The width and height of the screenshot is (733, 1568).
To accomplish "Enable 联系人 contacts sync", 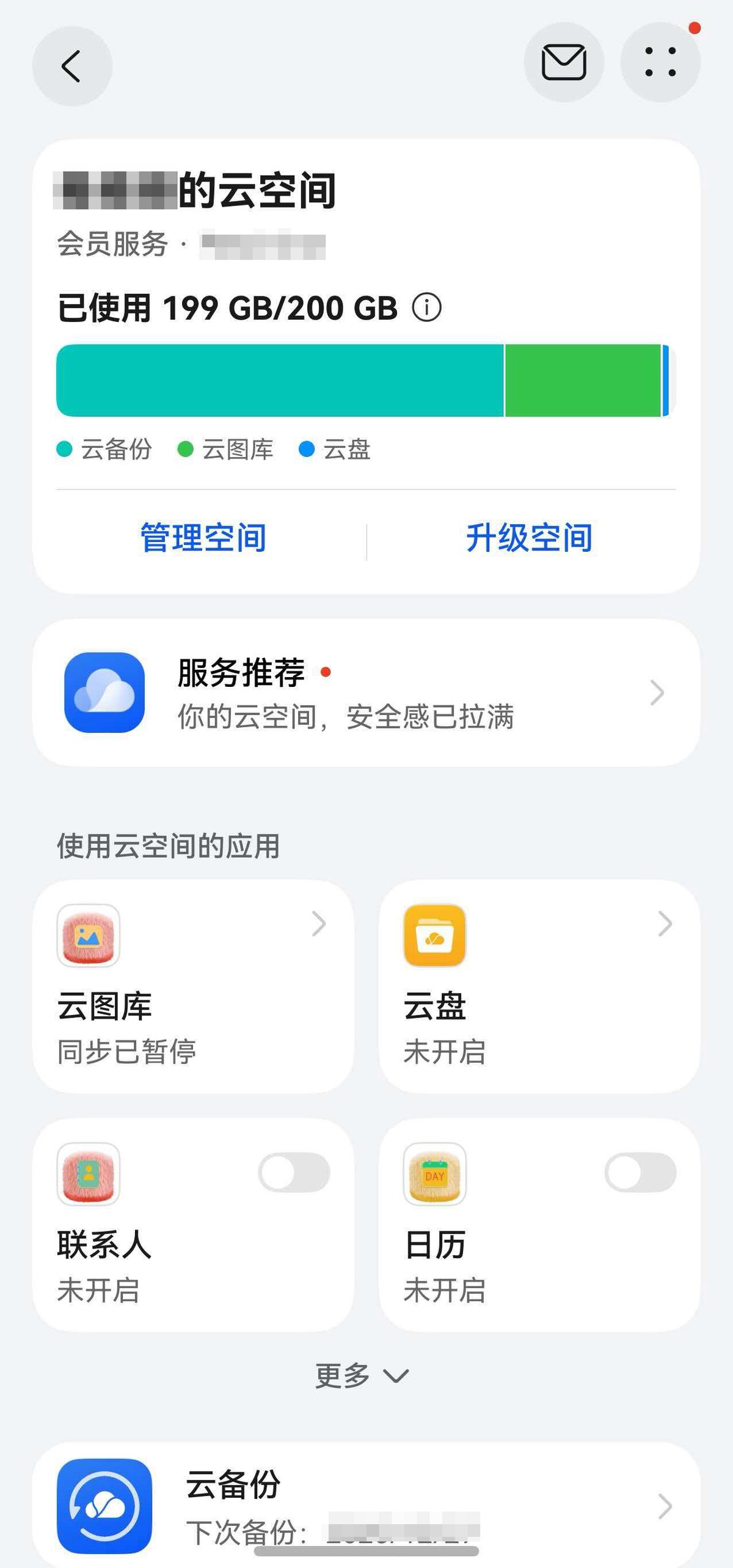I will pyautogui.click(x=294, y=1173).
